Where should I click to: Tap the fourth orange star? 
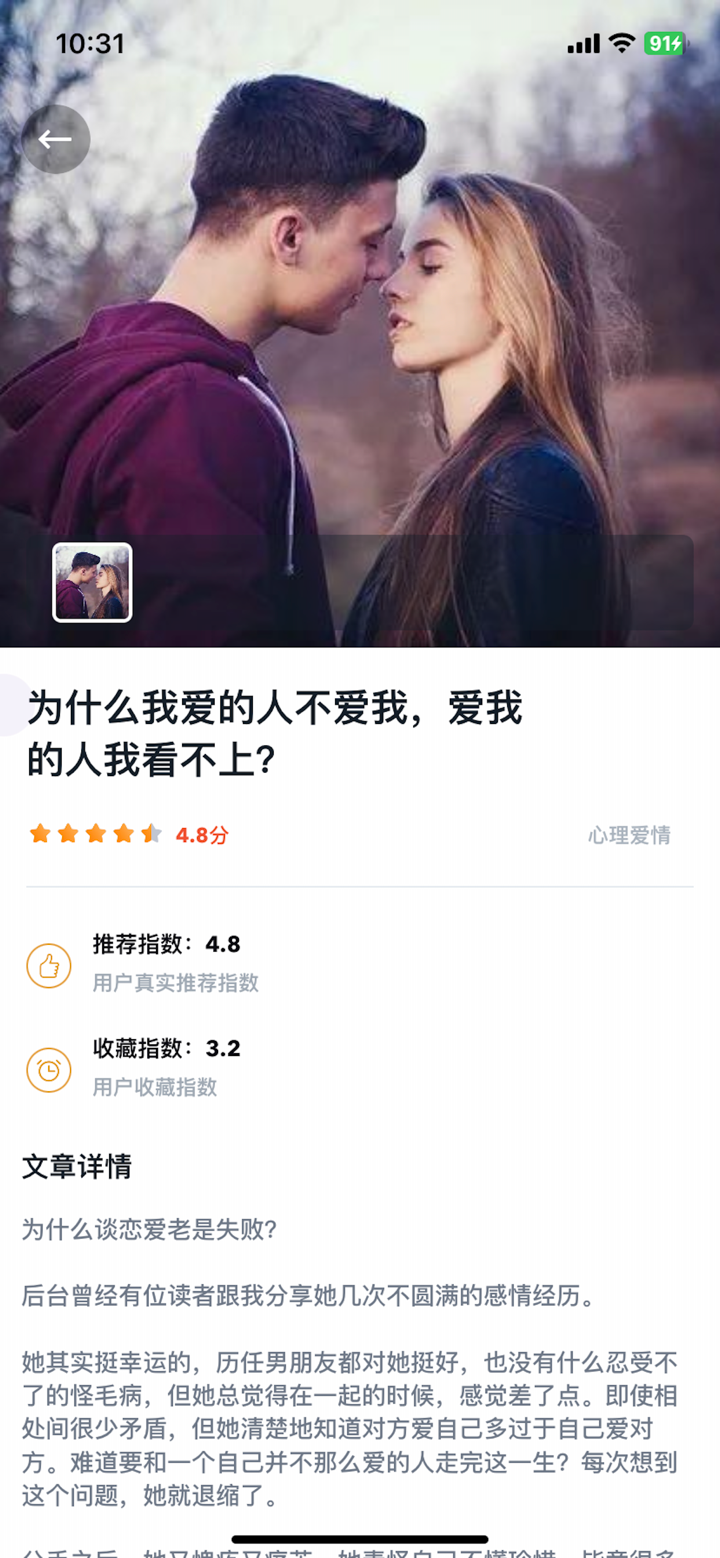click(x=124, y=833)
